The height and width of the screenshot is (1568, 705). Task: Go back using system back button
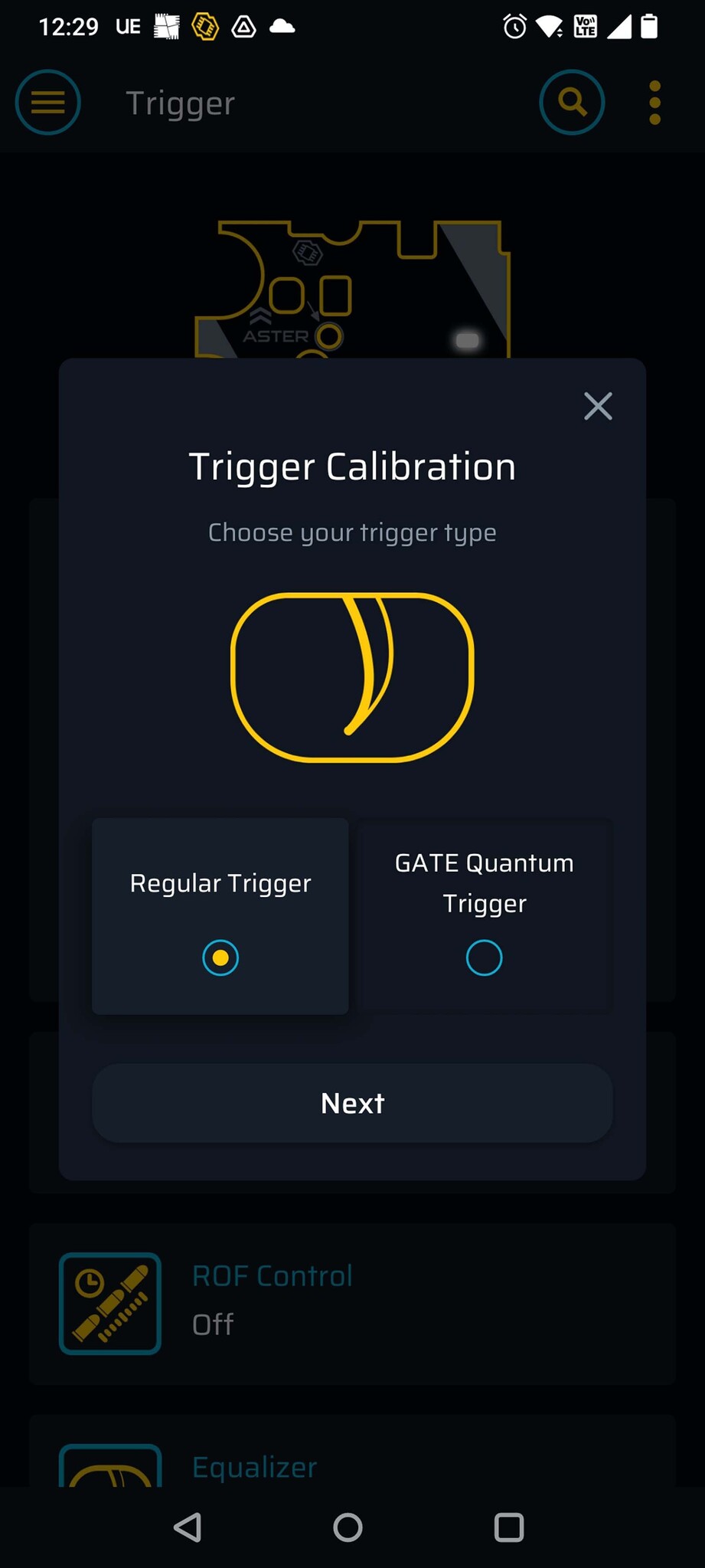pyautogui.click(x=188, y=1527)
